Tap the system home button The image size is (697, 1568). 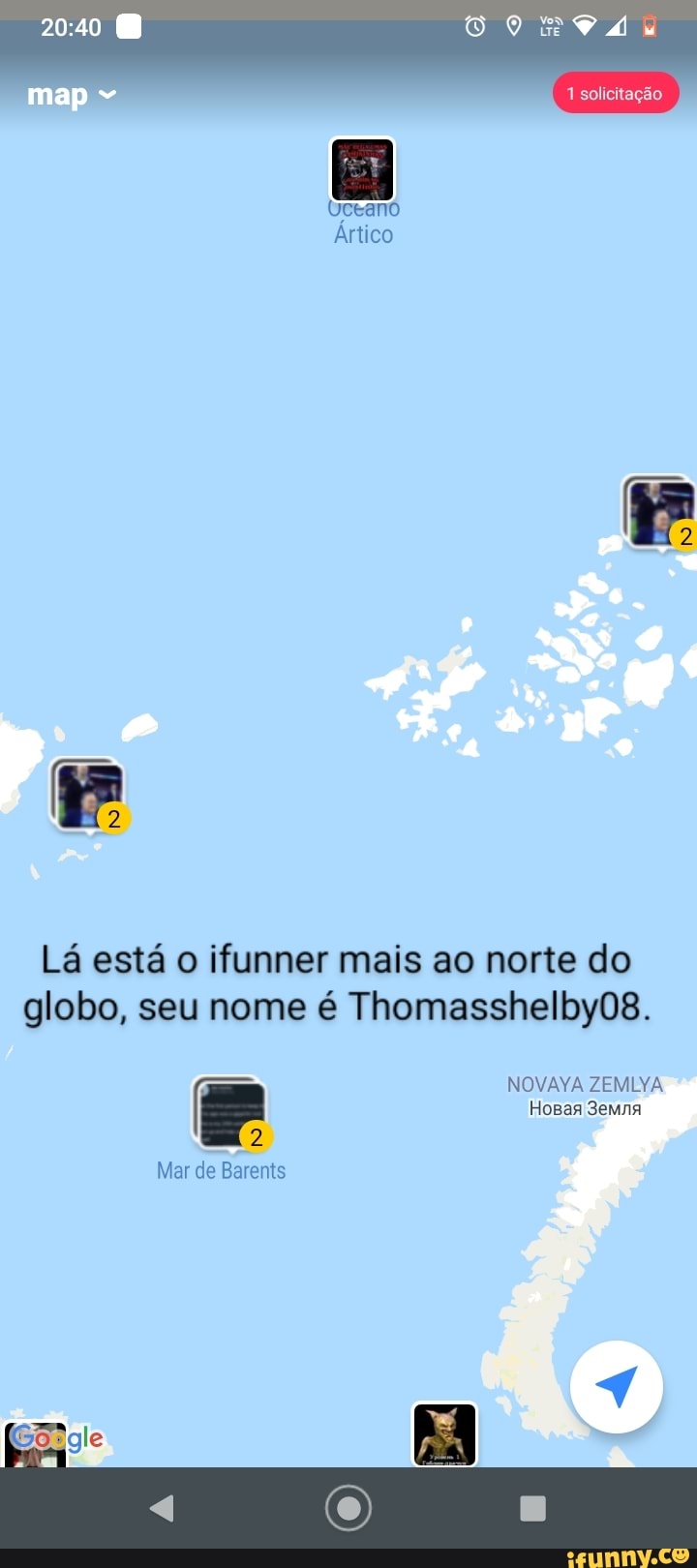(x=348, y=1508)
